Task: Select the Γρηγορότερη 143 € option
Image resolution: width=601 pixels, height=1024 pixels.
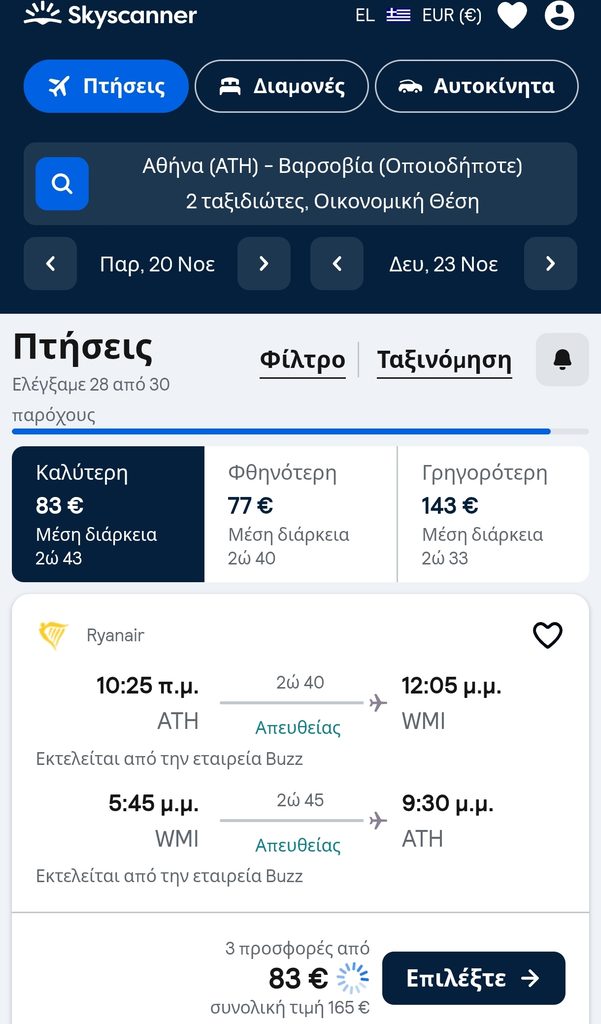Action: 493,514
